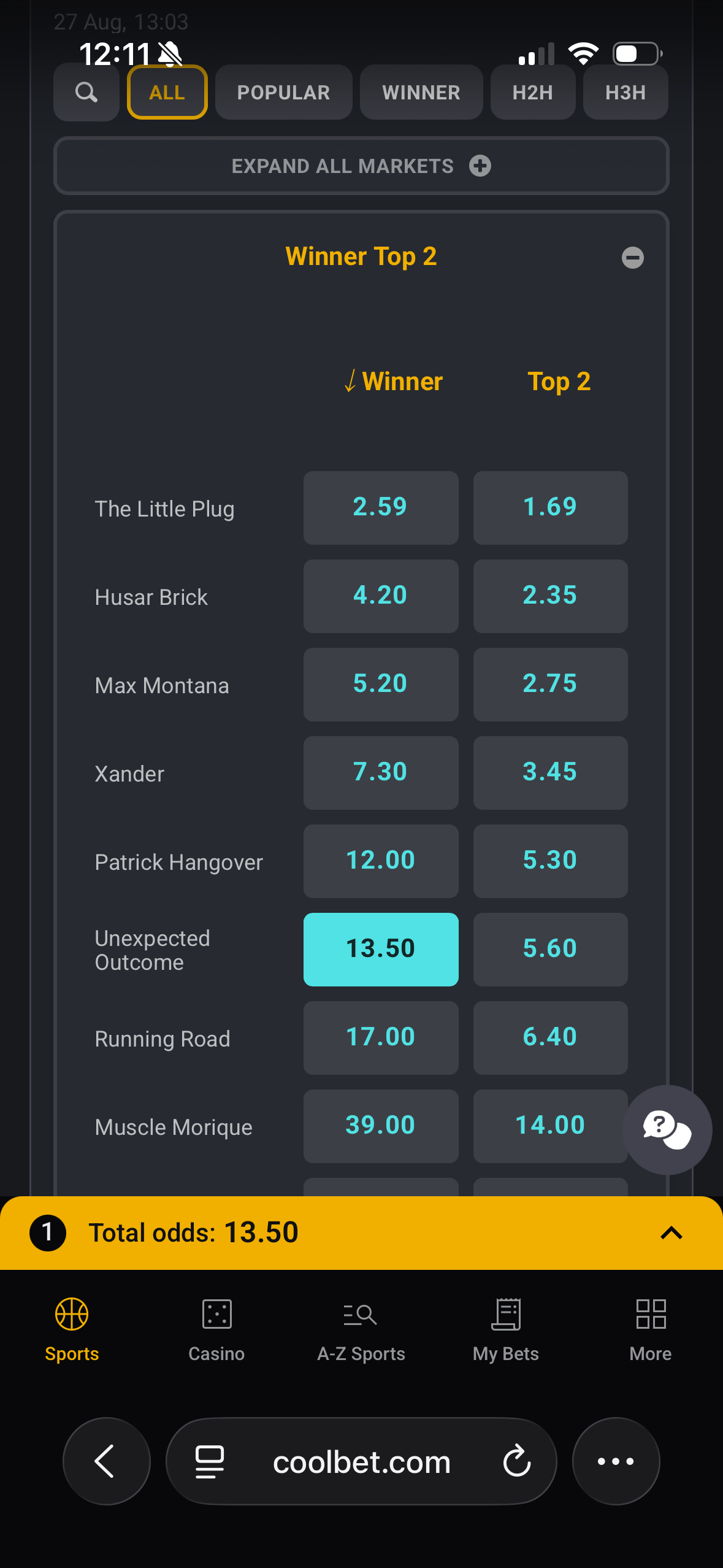Reload the coolbet.com page
The image size is (723, 1568).
[517, 1461]
